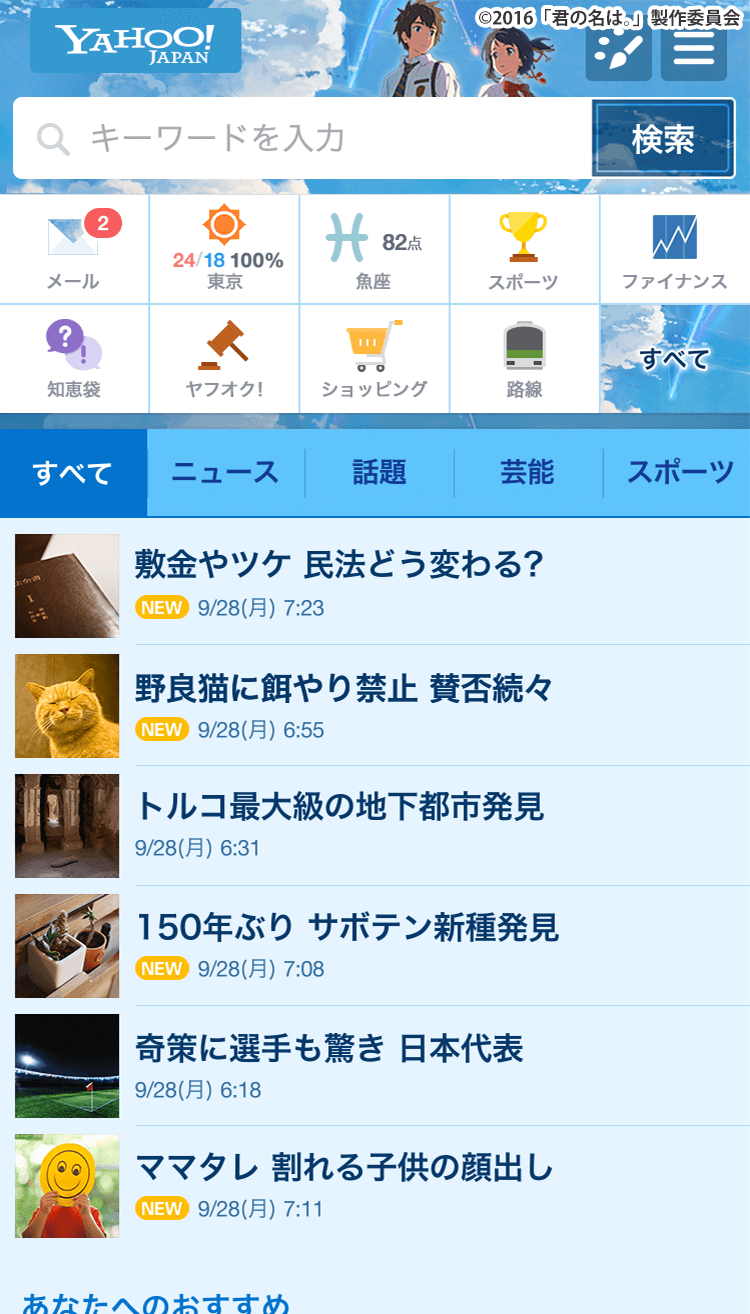The height and width of the screenshot is (1314, 750).
Task: Show all services via すべて tile
Action: point(675,359)
